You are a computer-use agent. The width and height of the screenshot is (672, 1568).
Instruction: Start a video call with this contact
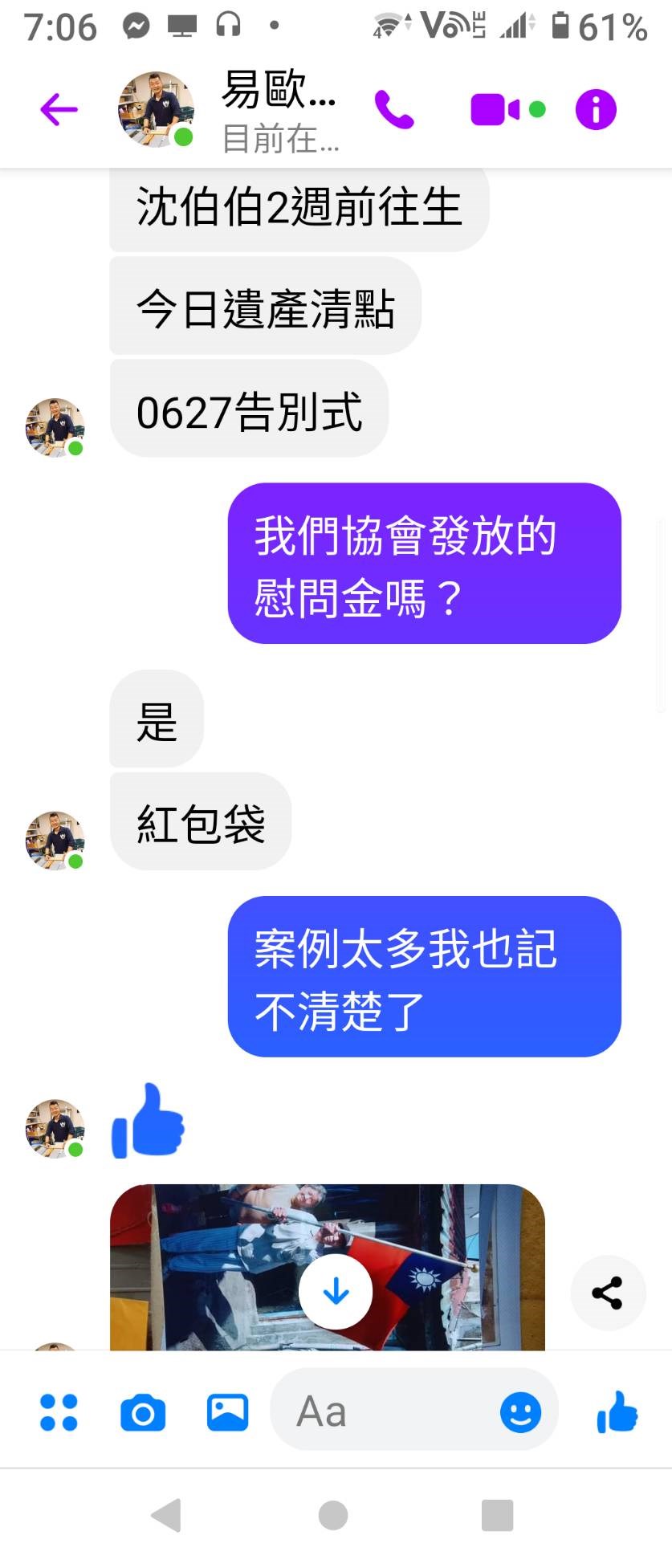tap(495, 109)
